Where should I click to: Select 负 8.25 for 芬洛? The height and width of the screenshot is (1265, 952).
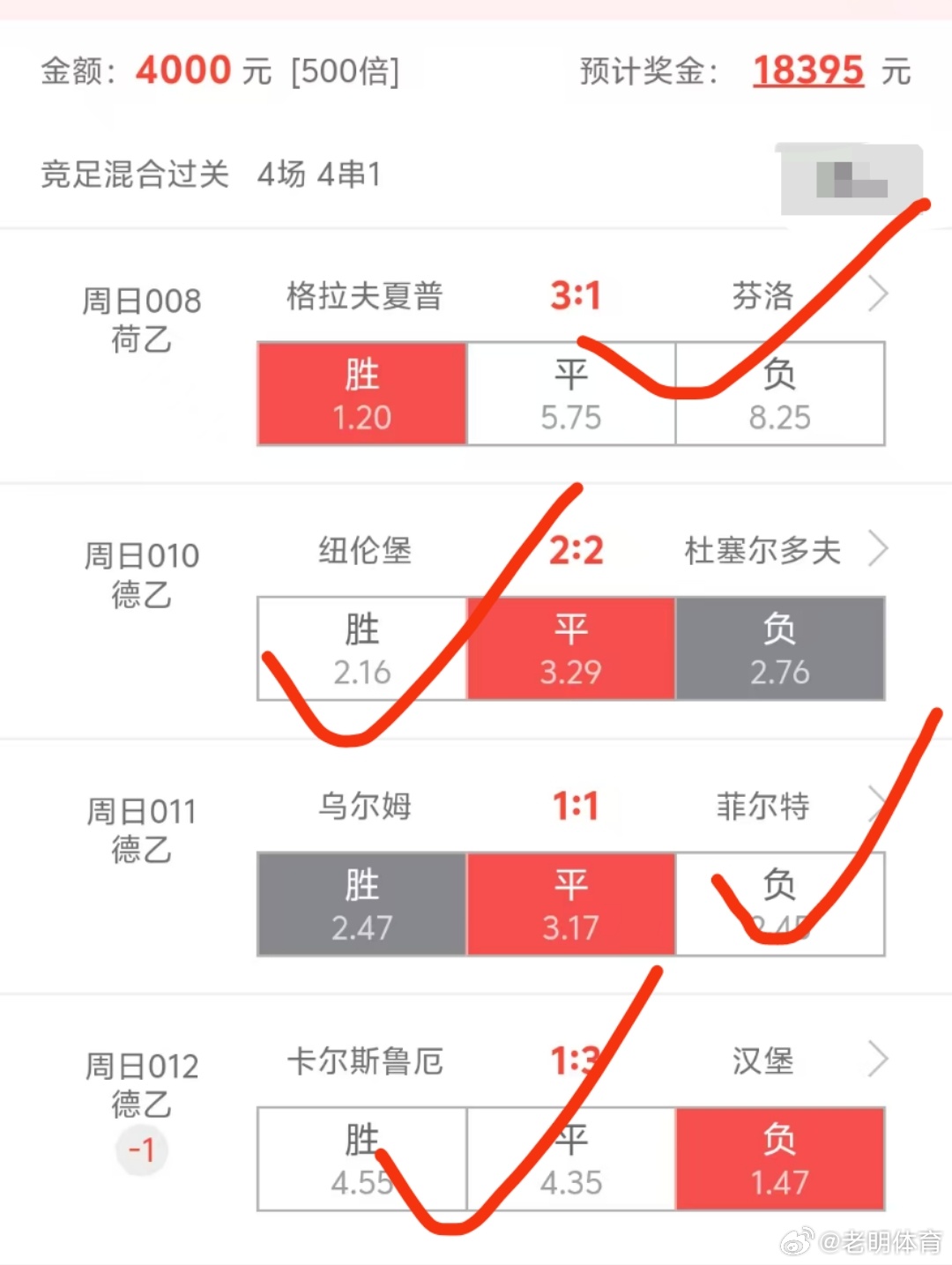780,392
